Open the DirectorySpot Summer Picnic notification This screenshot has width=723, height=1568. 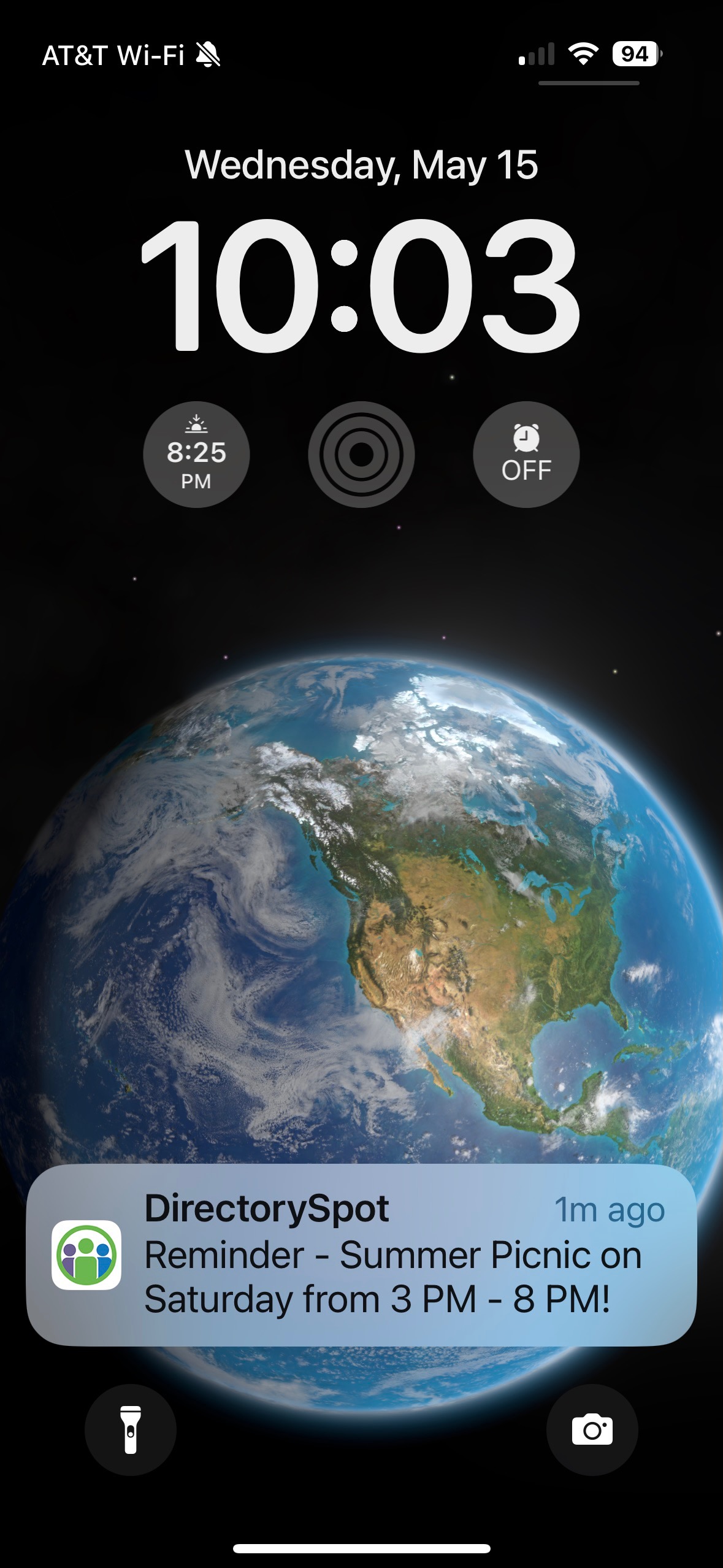pos(361,1255)
